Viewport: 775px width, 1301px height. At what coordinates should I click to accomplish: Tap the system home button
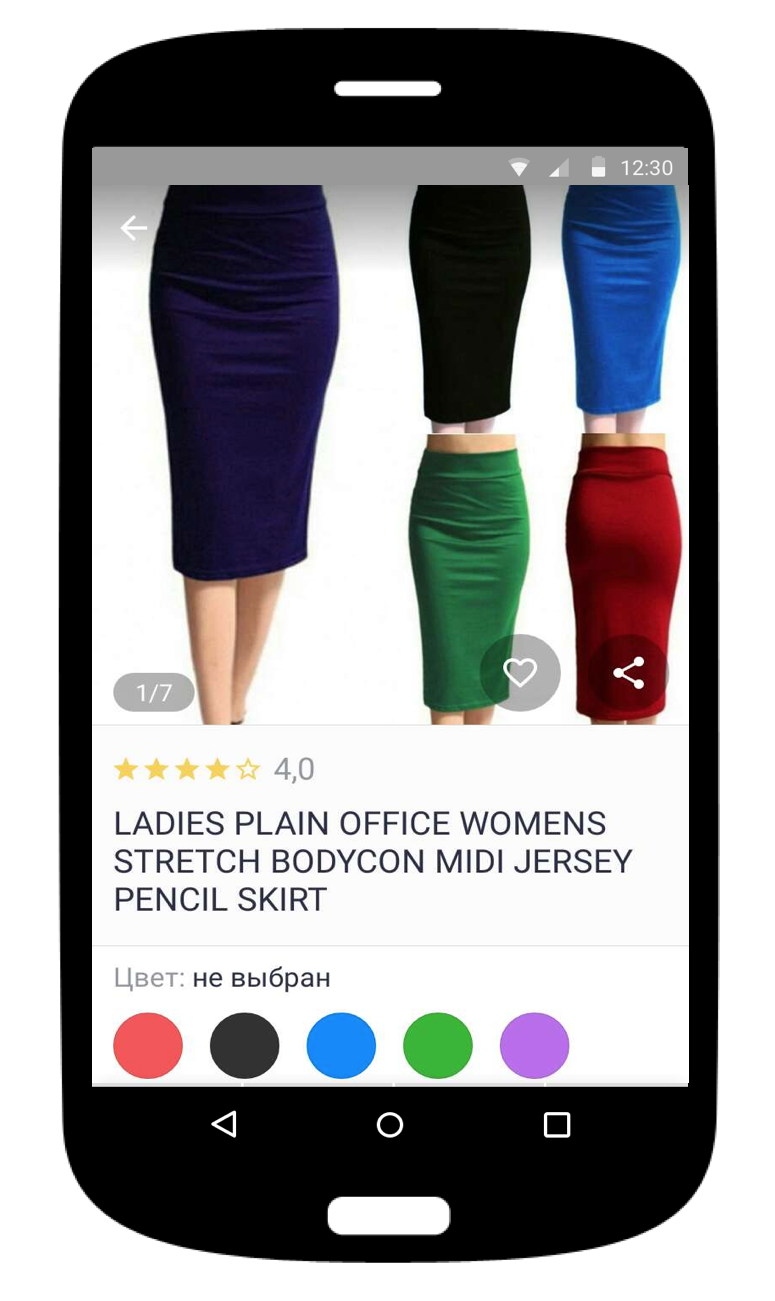point(390,1125)
